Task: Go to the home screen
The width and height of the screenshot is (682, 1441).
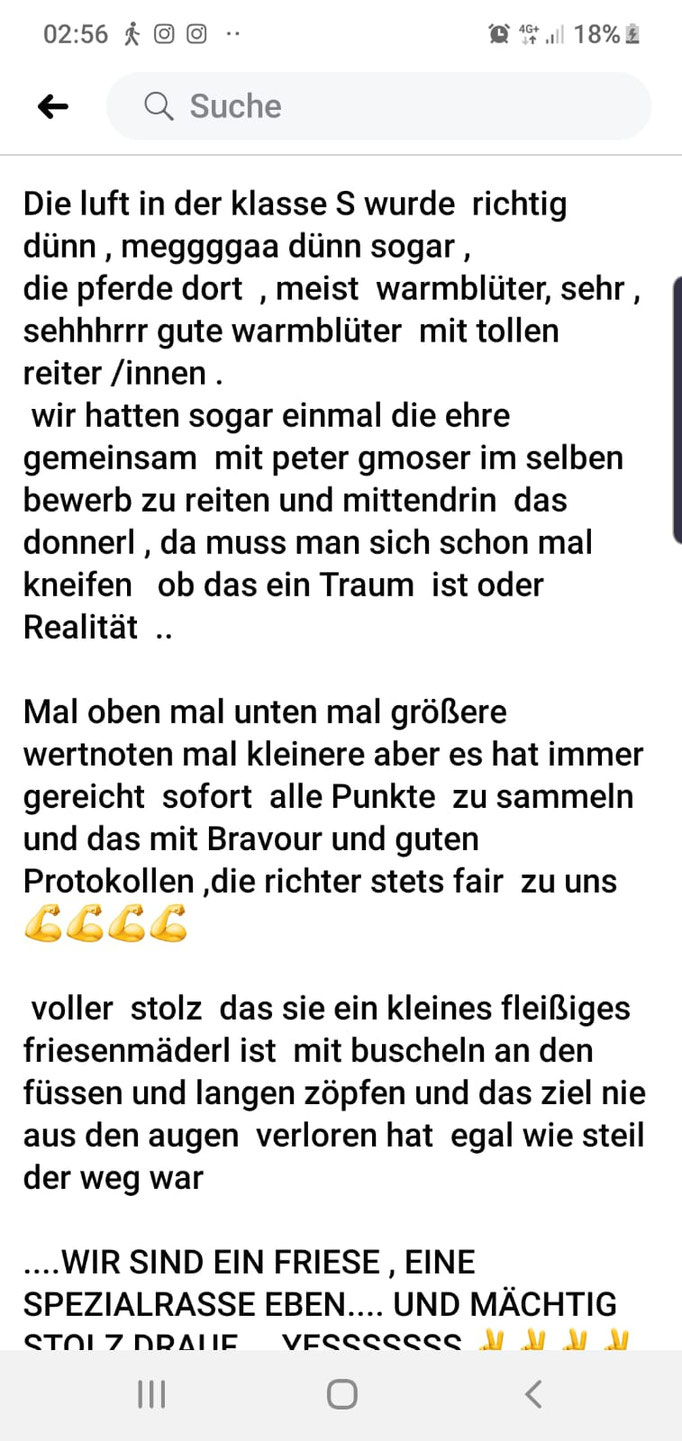Action: (x=342, y=1394)
